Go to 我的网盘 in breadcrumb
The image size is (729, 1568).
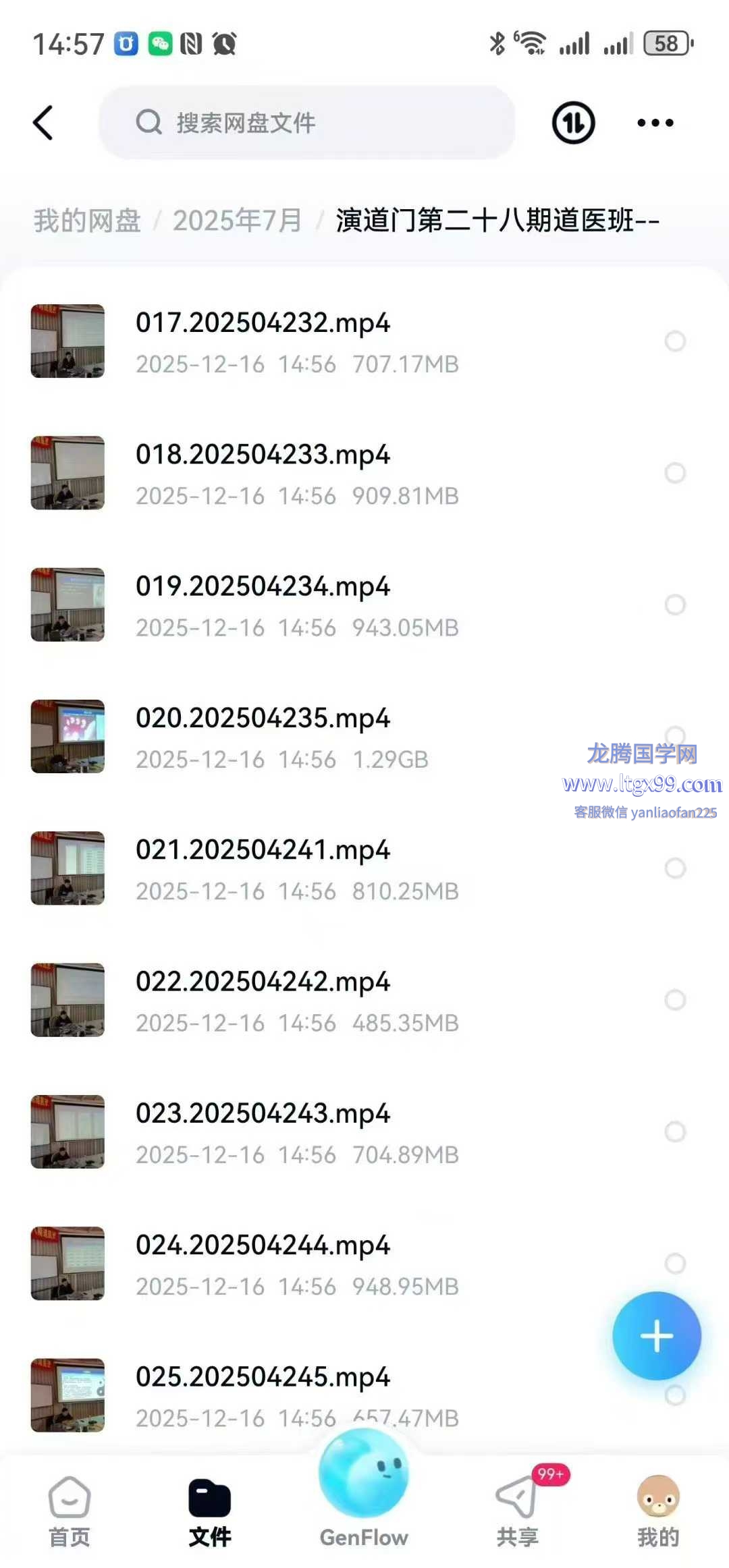pos(88,221)
